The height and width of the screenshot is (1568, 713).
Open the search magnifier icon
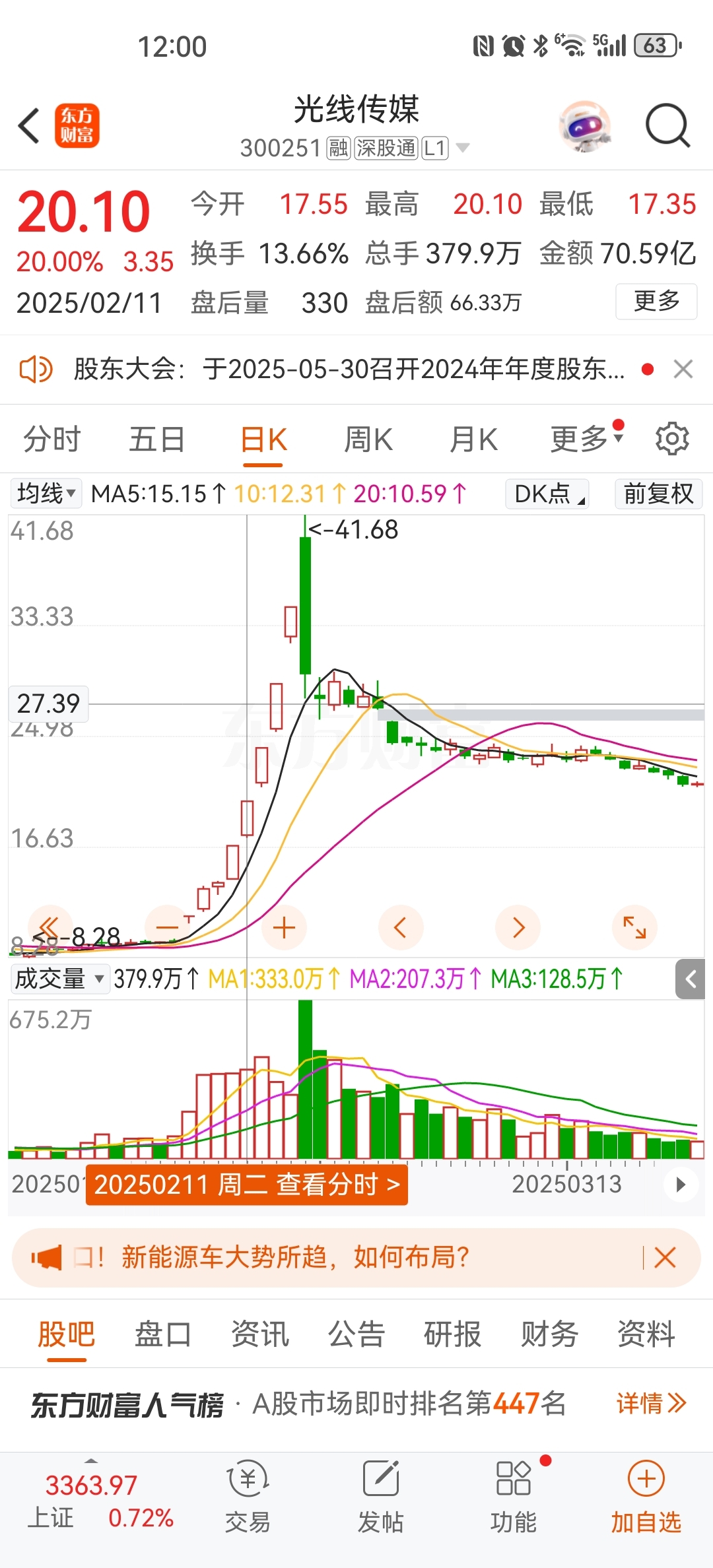[667, 125]
